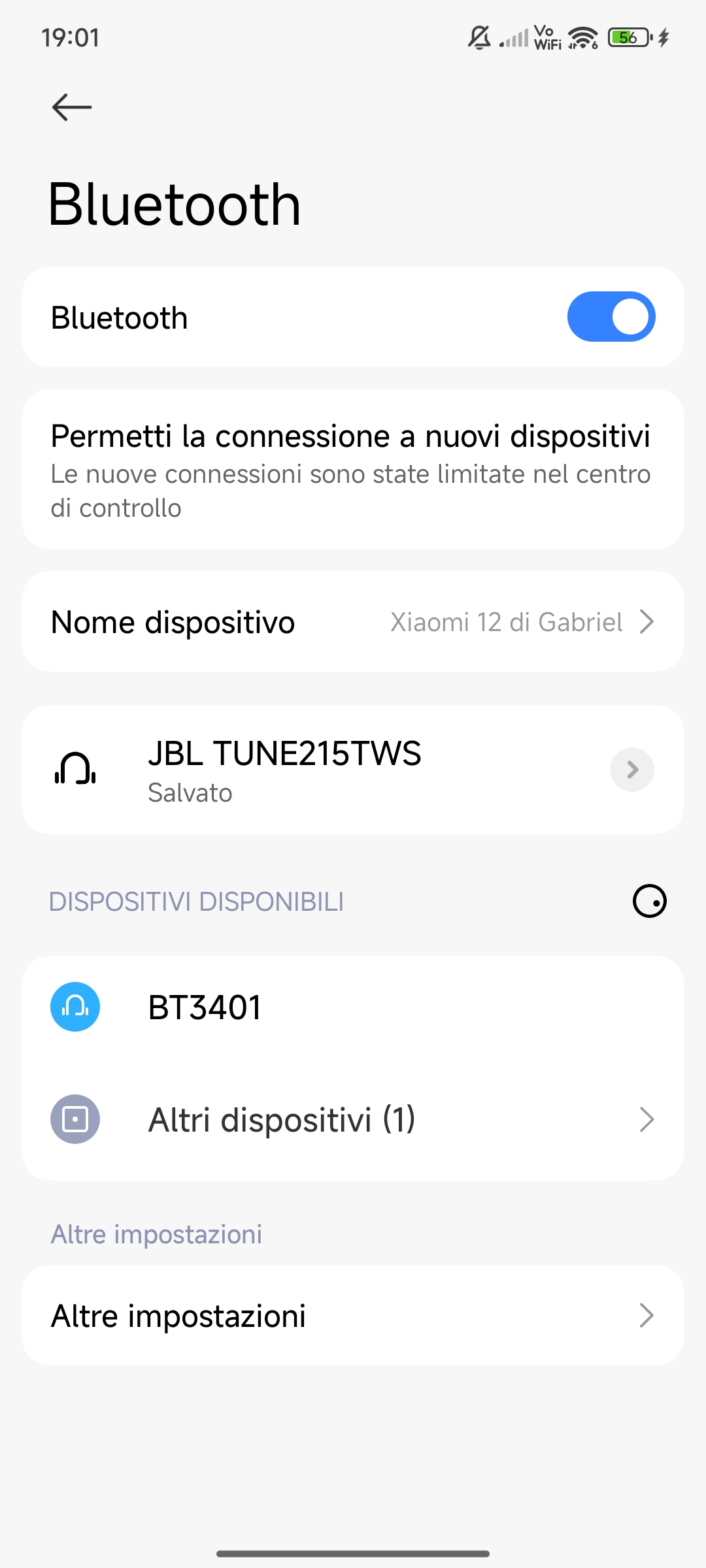Refresh available devices scan icon

(x=649, y=902)
